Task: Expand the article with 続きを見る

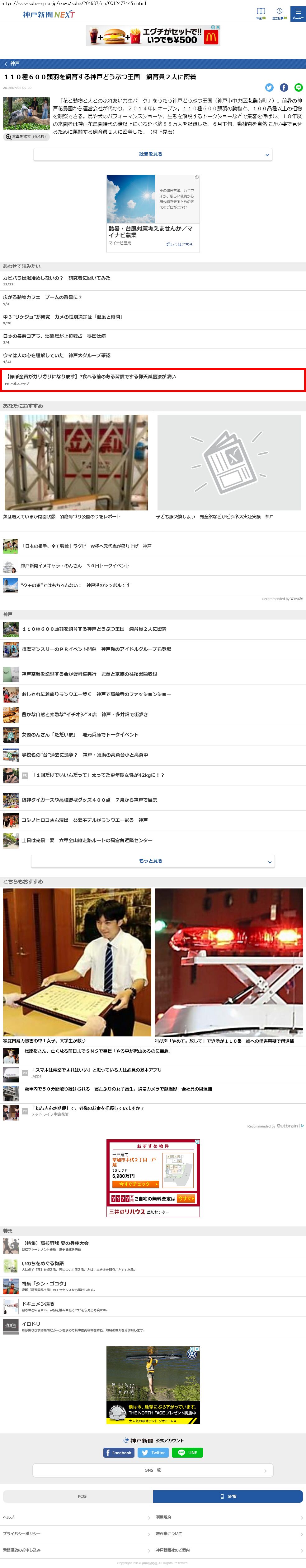Action: 153,154
